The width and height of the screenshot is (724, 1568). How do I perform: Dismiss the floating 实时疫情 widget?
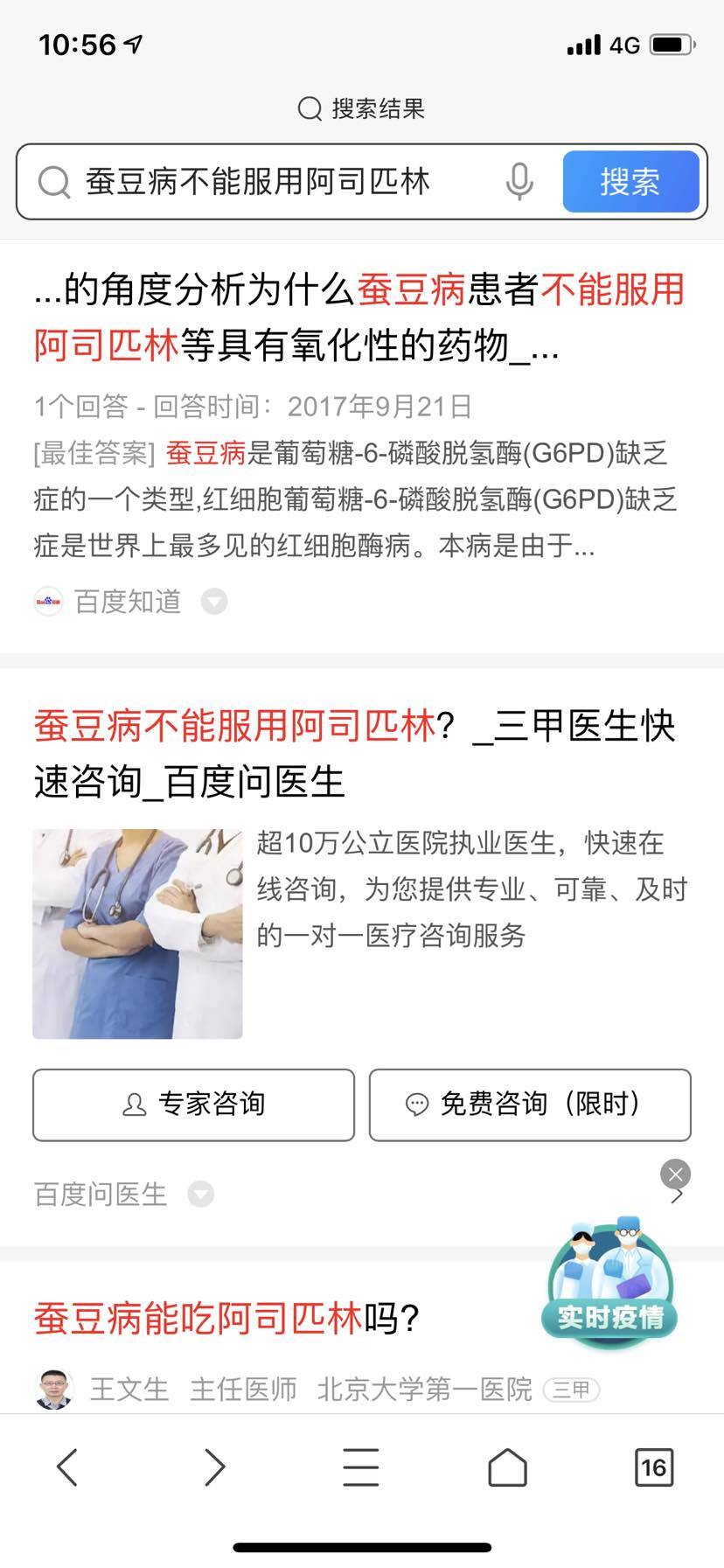(x=675, y=1174)
